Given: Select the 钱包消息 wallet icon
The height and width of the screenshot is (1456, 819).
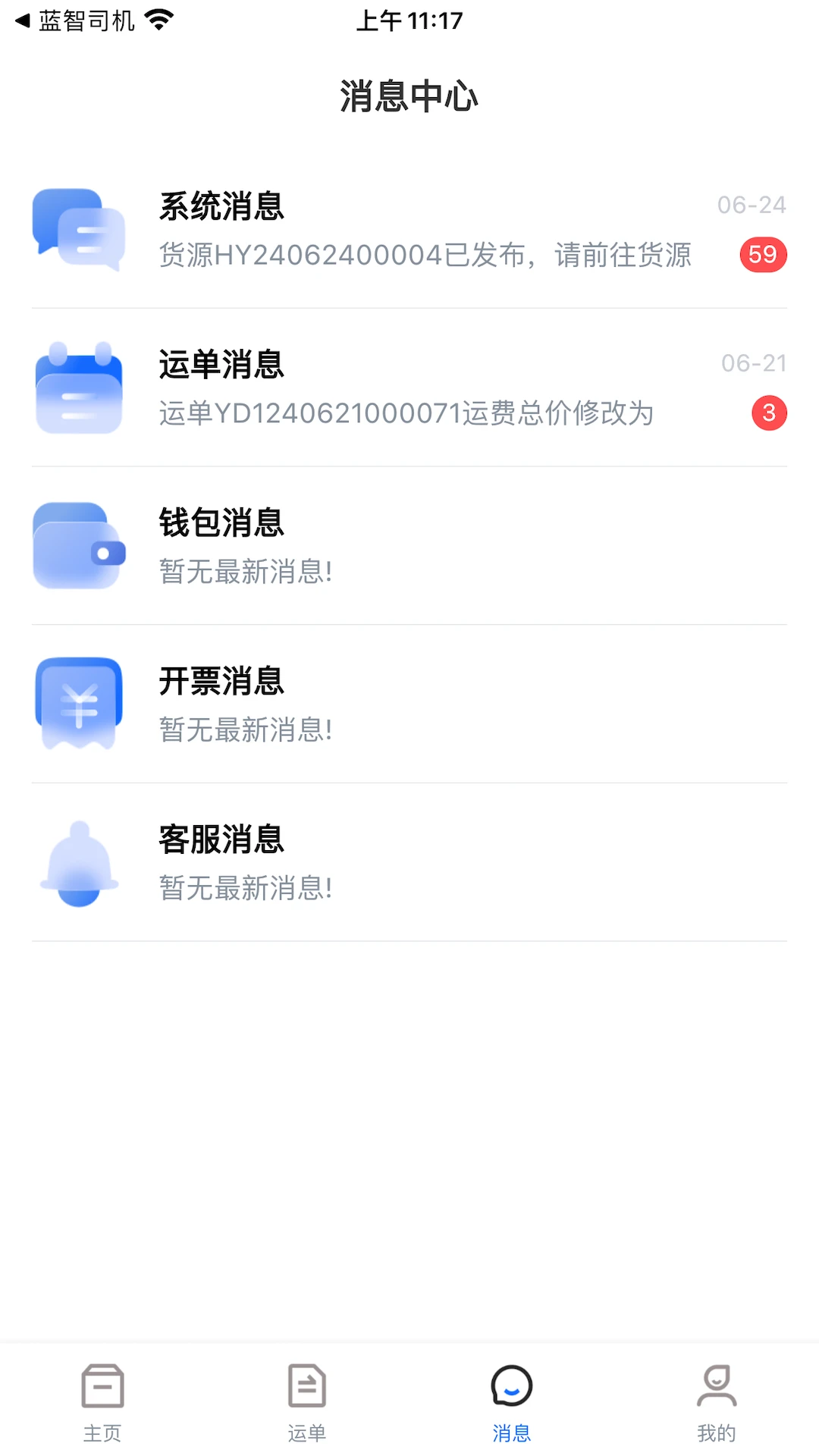Looking at the screenshot, I should point(78,547).
